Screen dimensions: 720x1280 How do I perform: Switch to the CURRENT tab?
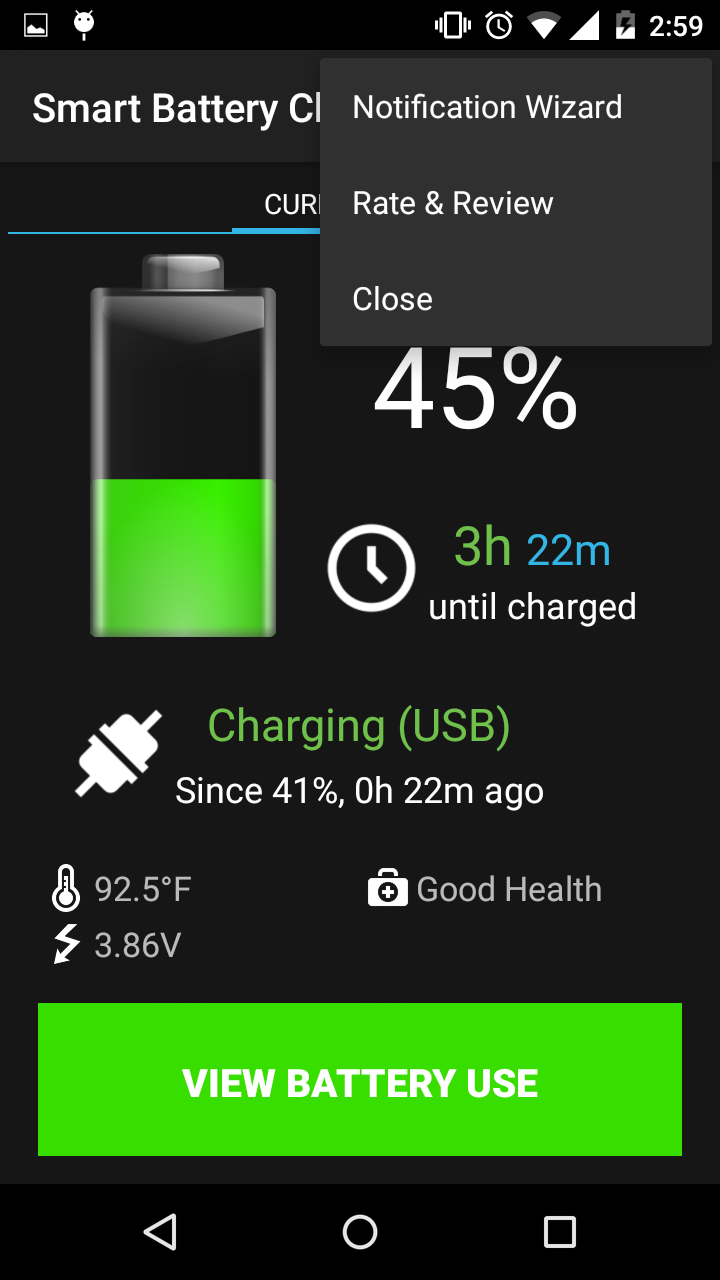[290, 205]
